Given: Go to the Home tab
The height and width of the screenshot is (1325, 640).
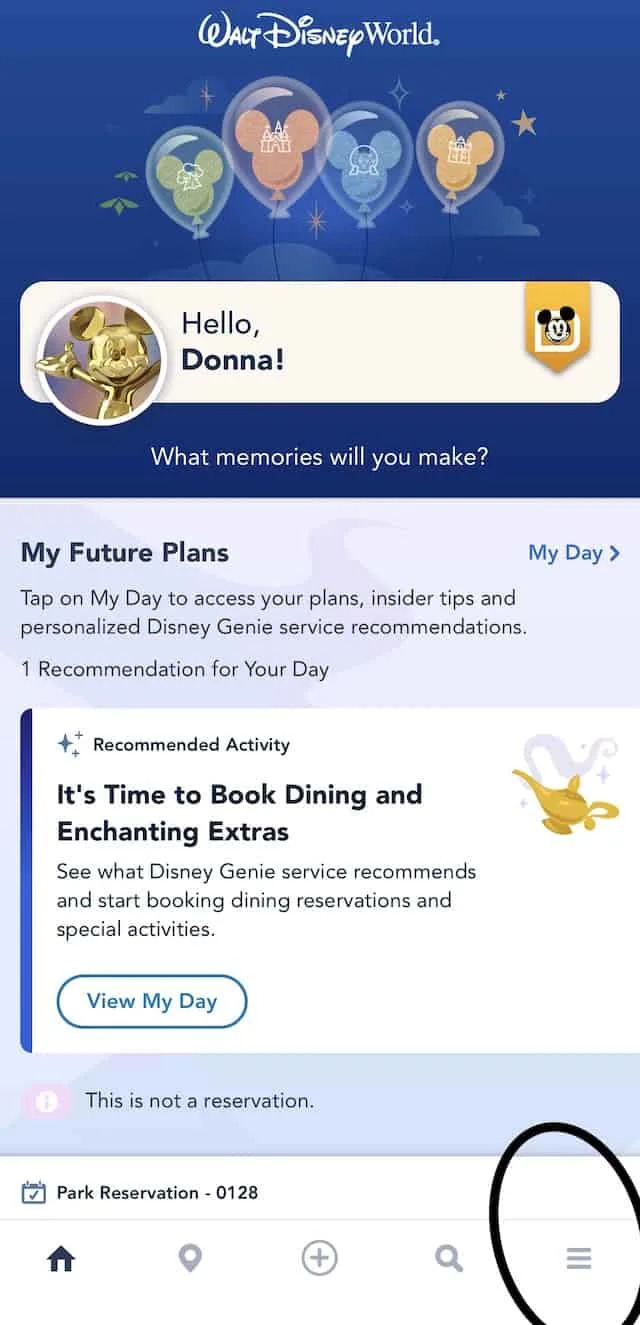Looking at the screenshot, I should (61, 1258).
